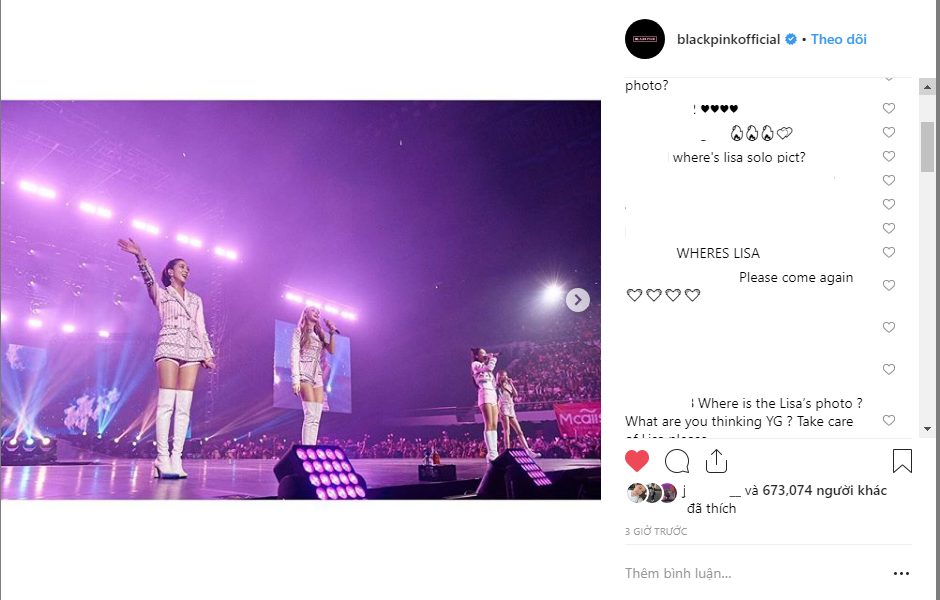Share this post

716,461
